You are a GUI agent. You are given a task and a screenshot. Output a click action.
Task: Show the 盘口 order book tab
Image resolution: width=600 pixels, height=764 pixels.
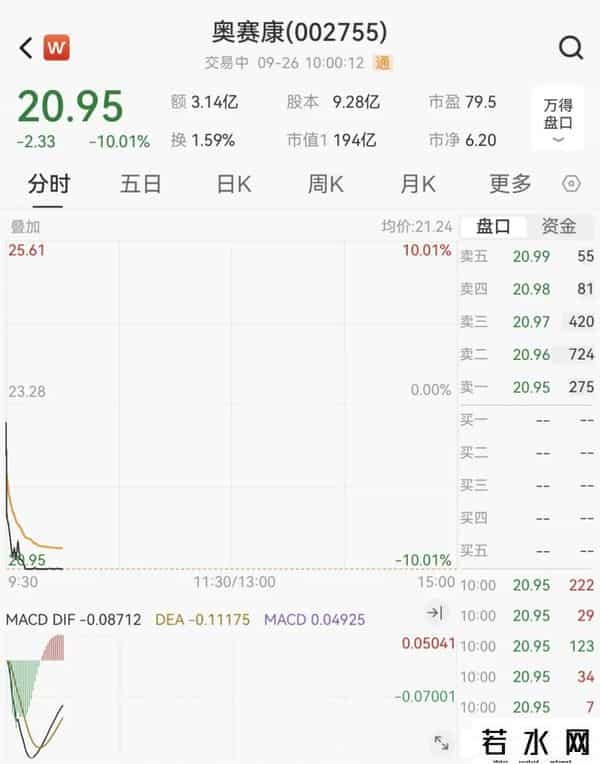tap(493, 227)
